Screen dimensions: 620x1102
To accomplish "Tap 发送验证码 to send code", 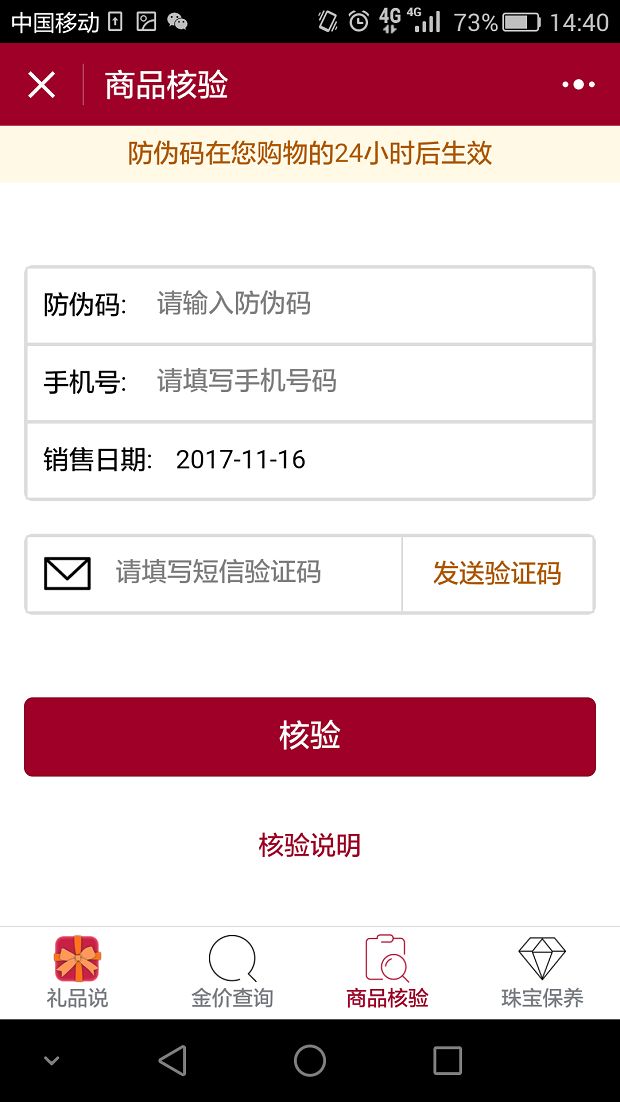I will tap(497, 573).
